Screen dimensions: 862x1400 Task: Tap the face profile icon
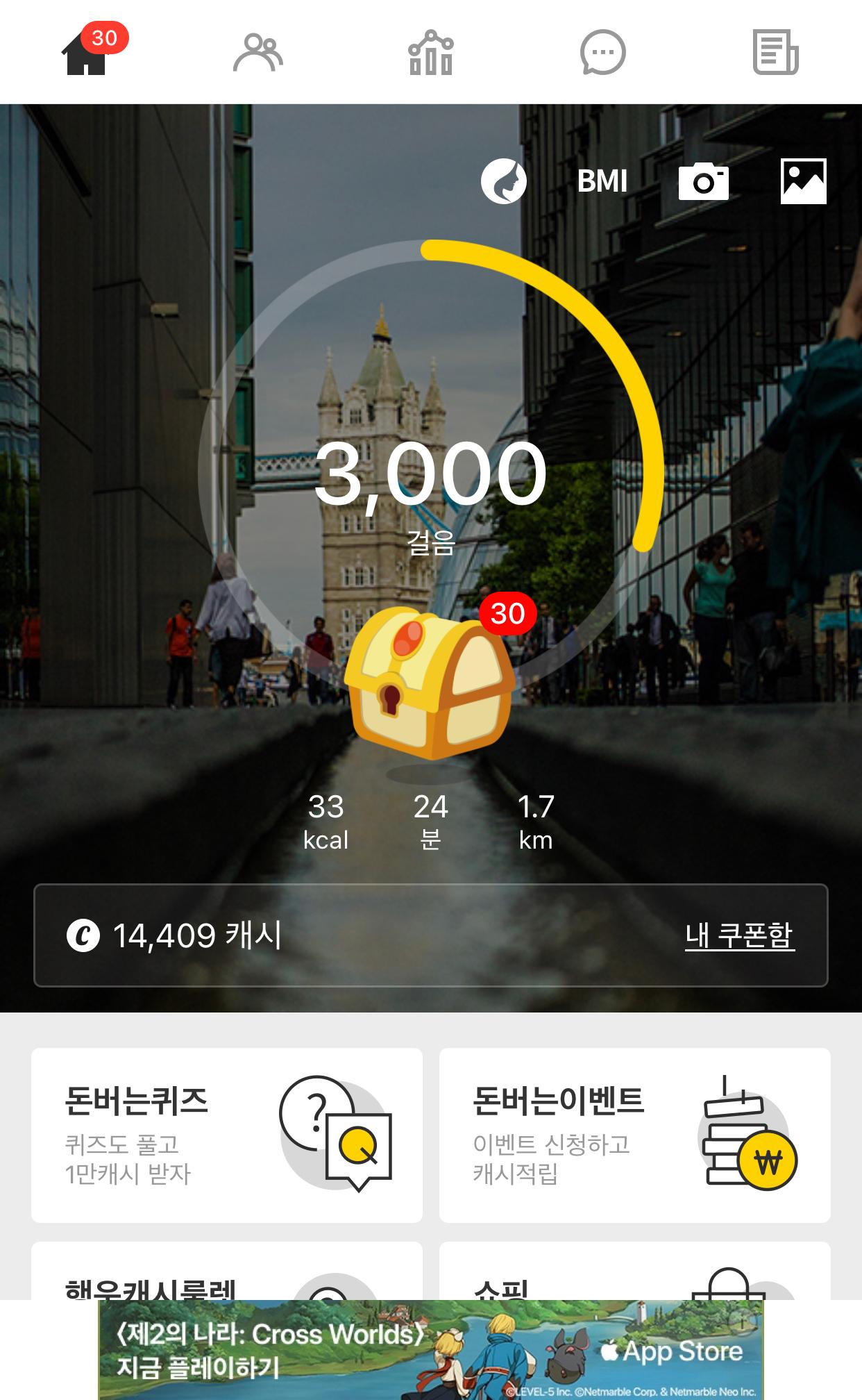[x=504, y=181]
